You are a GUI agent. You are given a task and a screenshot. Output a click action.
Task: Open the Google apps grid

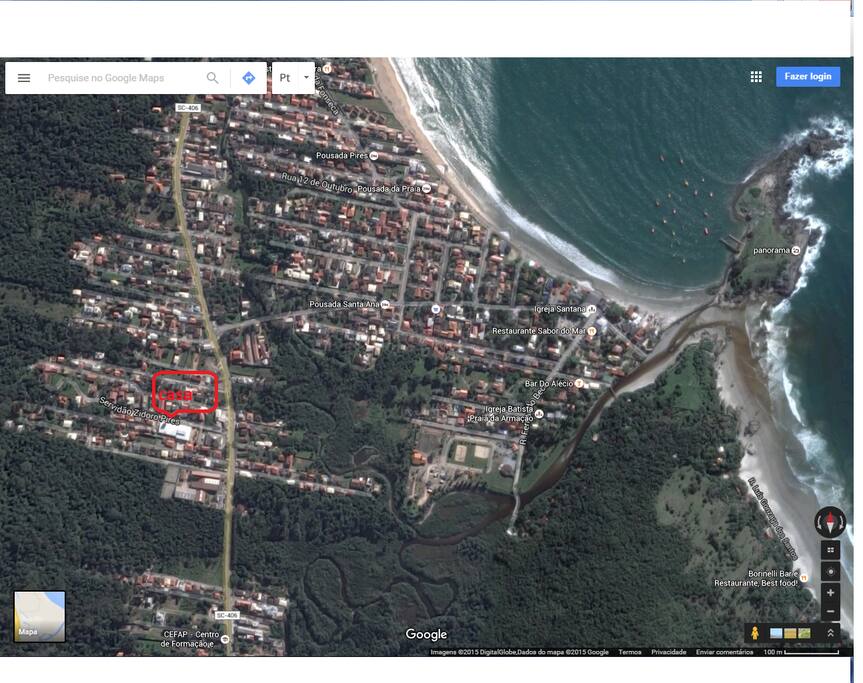pyautogui.click(x=756, y=76)
